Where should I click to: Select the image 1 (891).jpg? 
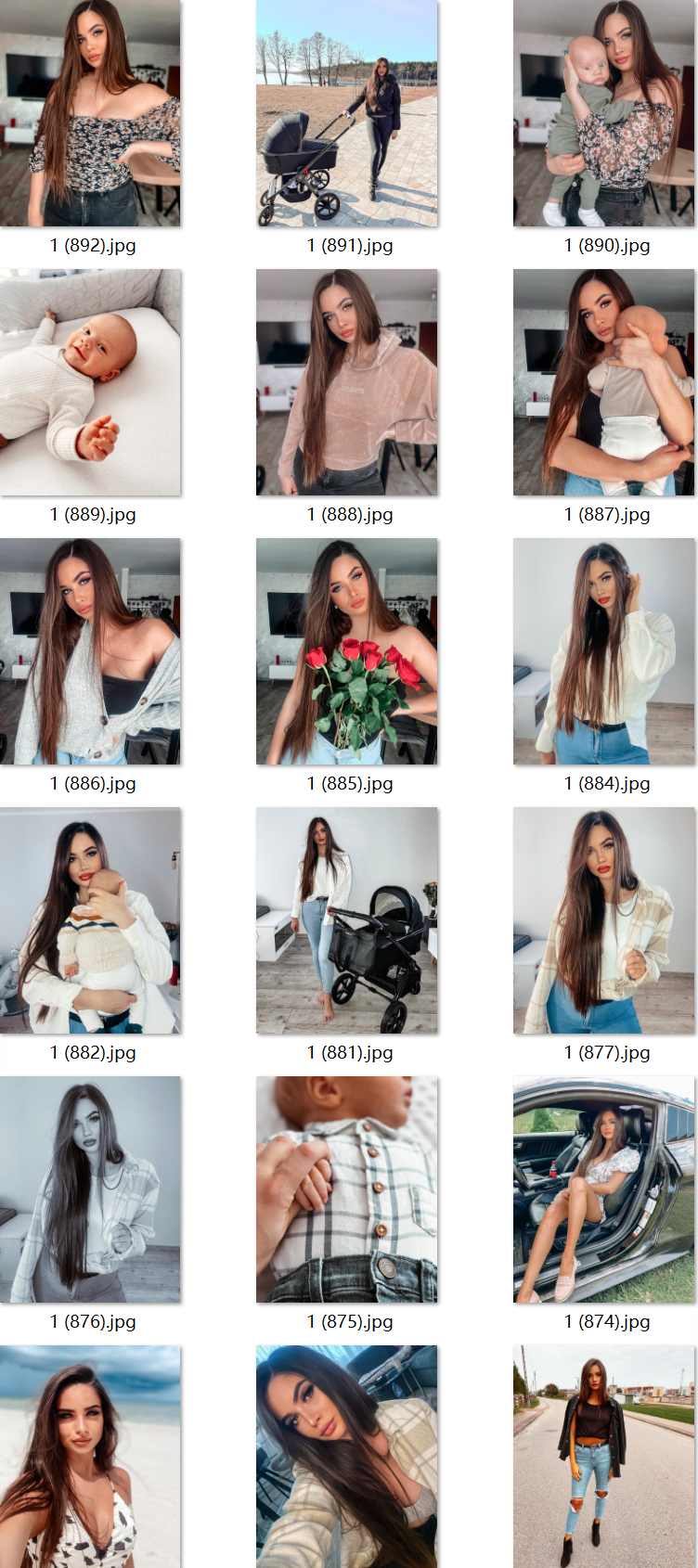click(347, 113)
